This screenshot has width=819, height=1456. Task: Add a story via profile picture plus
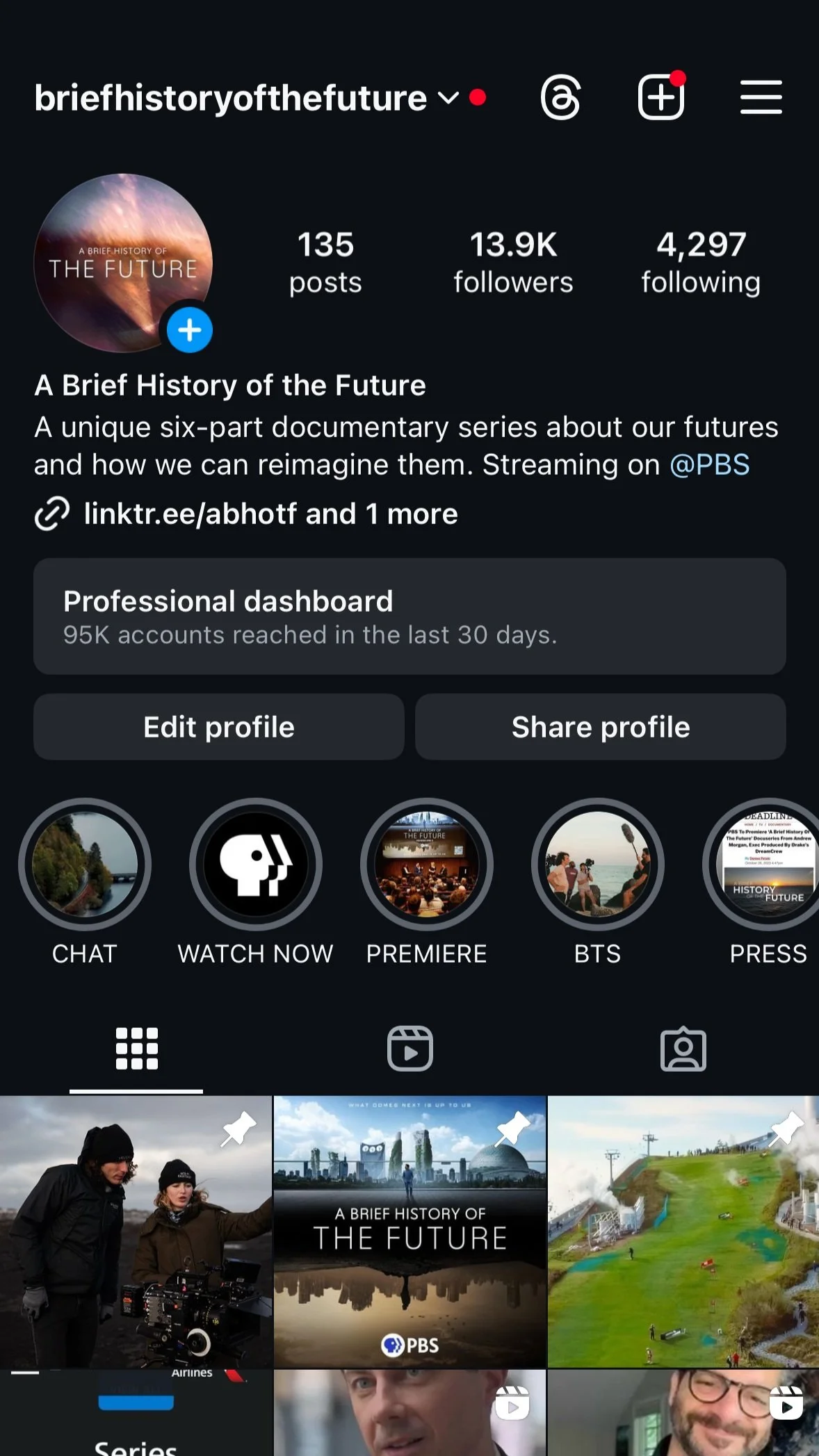point(189,330)
